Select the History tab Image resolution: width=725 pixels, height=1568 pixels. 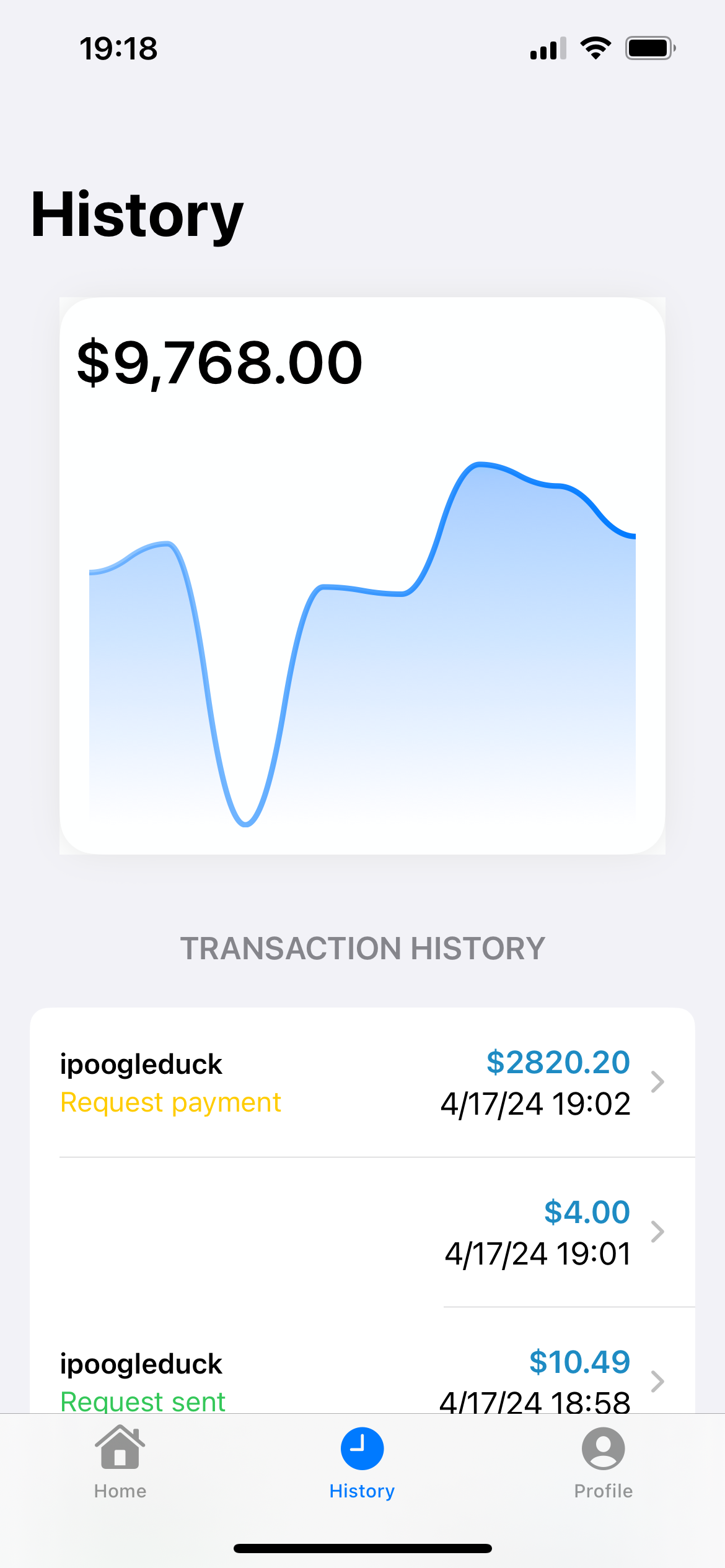362,1463
